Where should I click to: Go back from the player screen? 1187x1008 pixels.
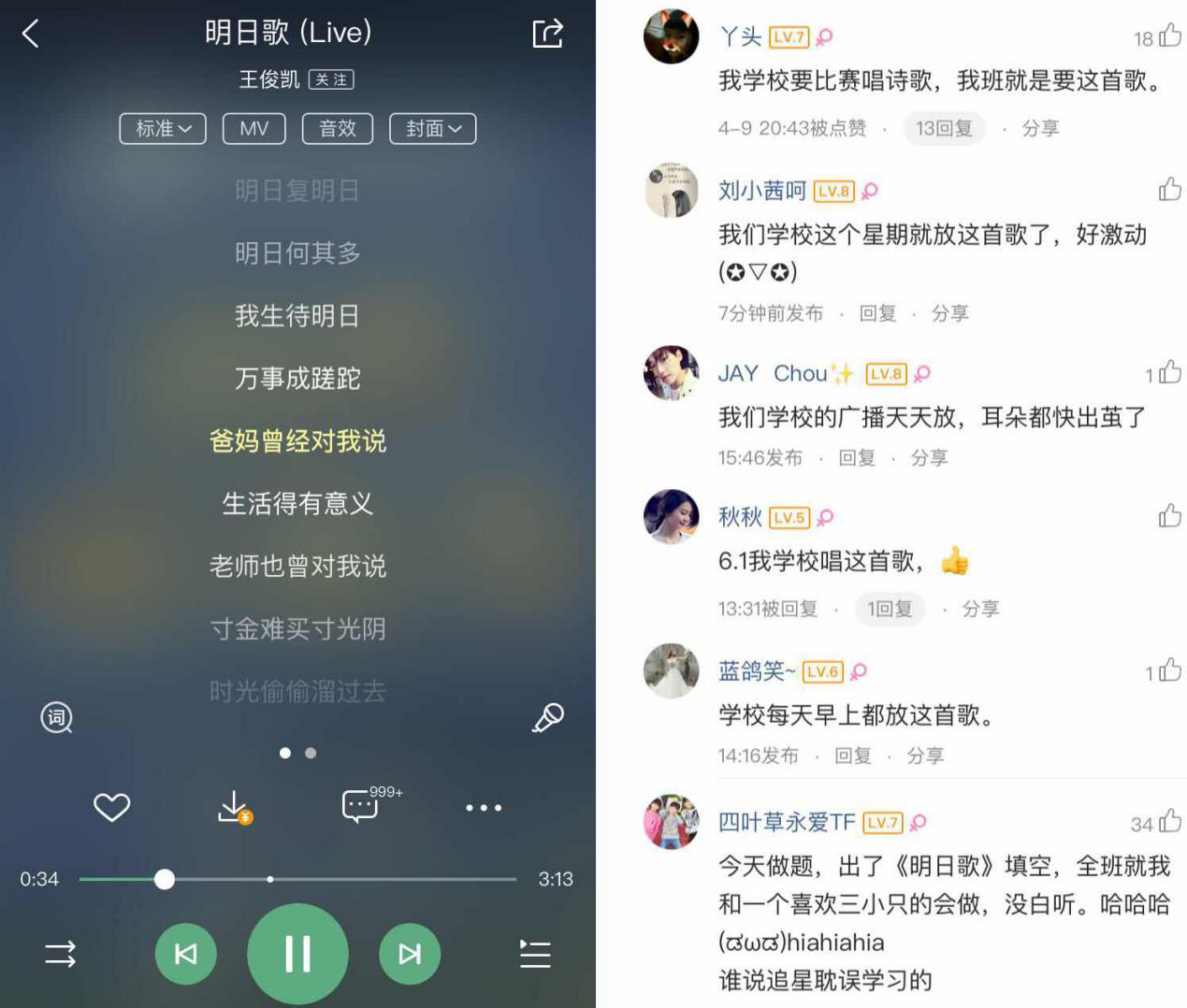pyautogui.click(x=31, y=35)
